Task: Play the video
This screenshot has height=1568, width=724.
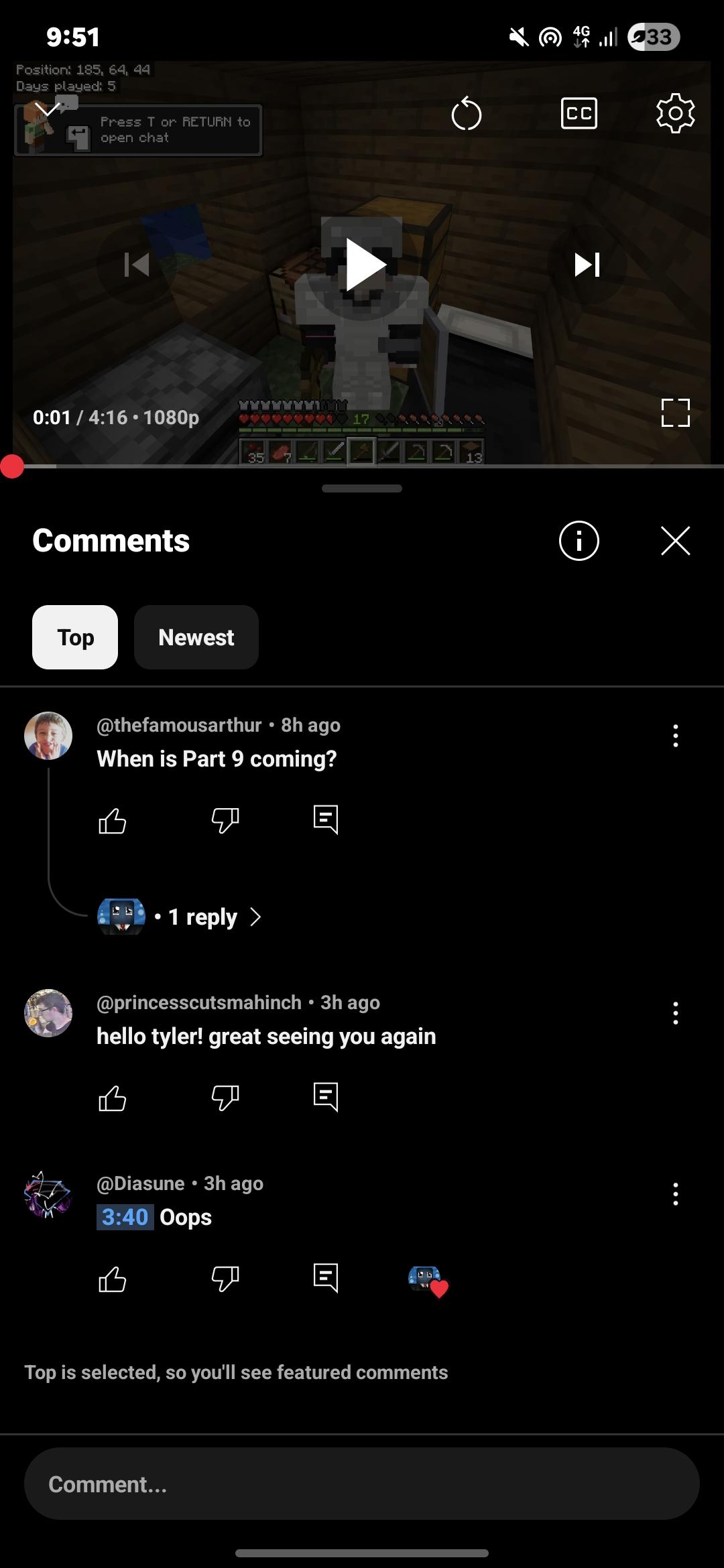Action: pyautogui.click(x=363, y=265)
